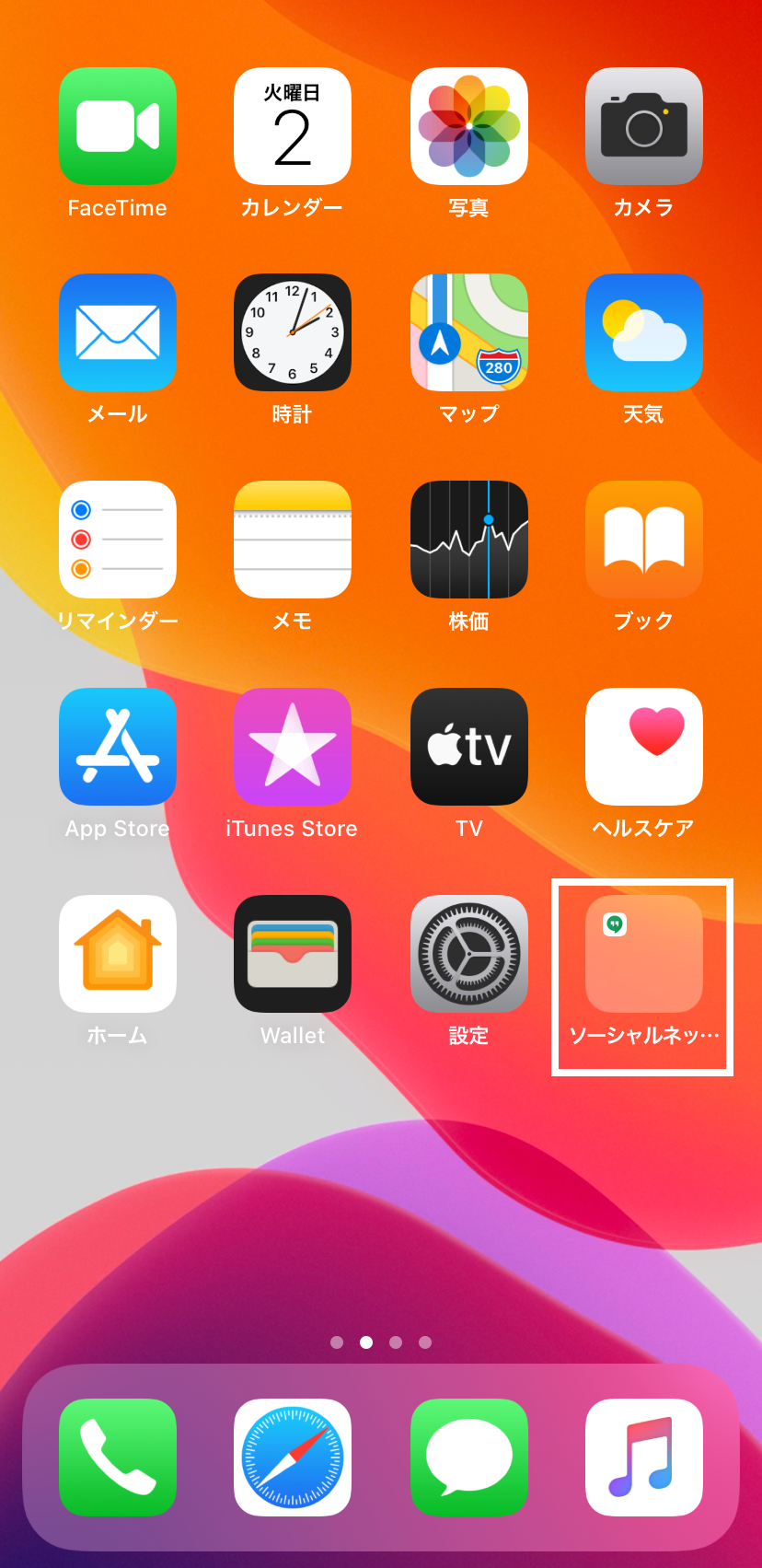Viewport: 762px width, 1568px height.
Task: Open the Apple TV app
Action: (x=468, y=747)
